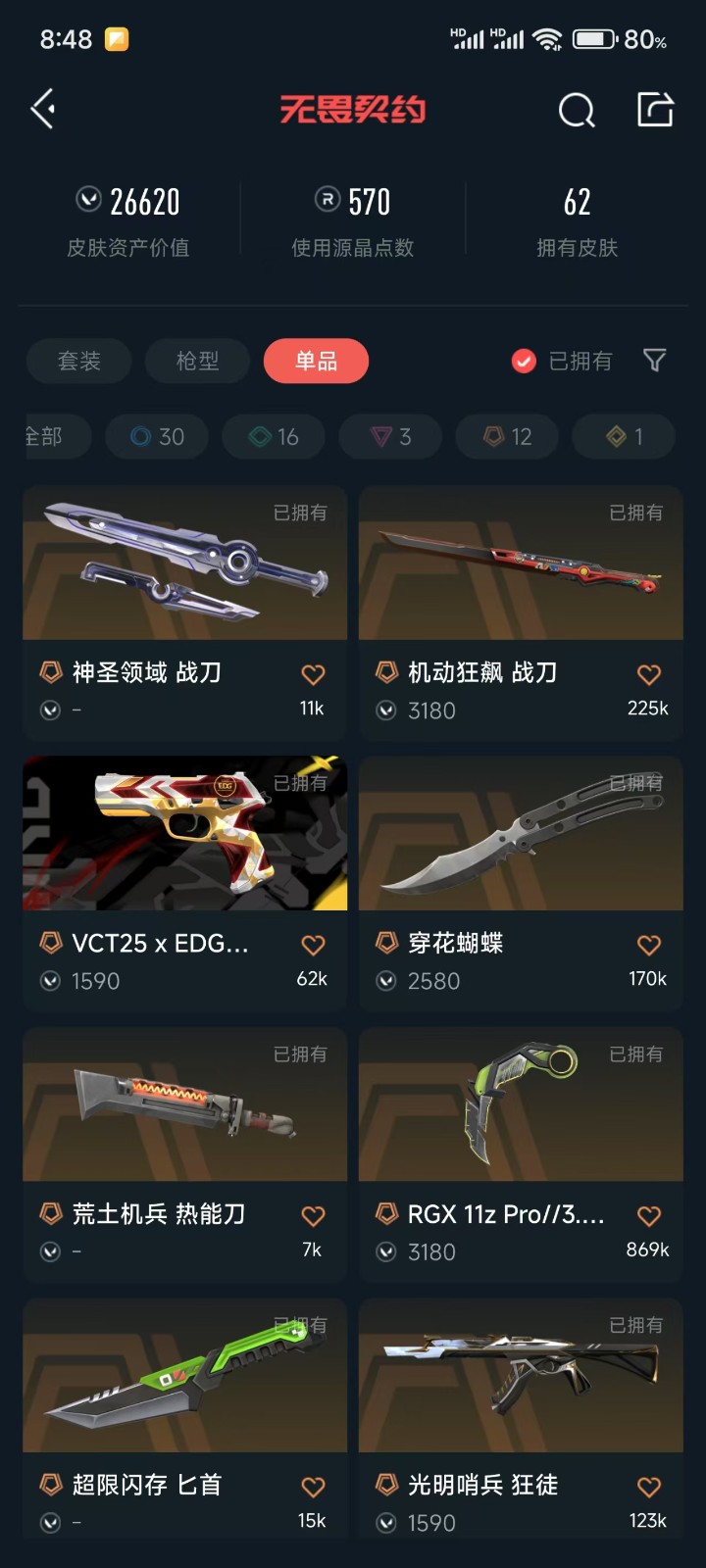Screen dimensions: 706x1568
Task: Open the search icon in header
Action: coord(577,110)
